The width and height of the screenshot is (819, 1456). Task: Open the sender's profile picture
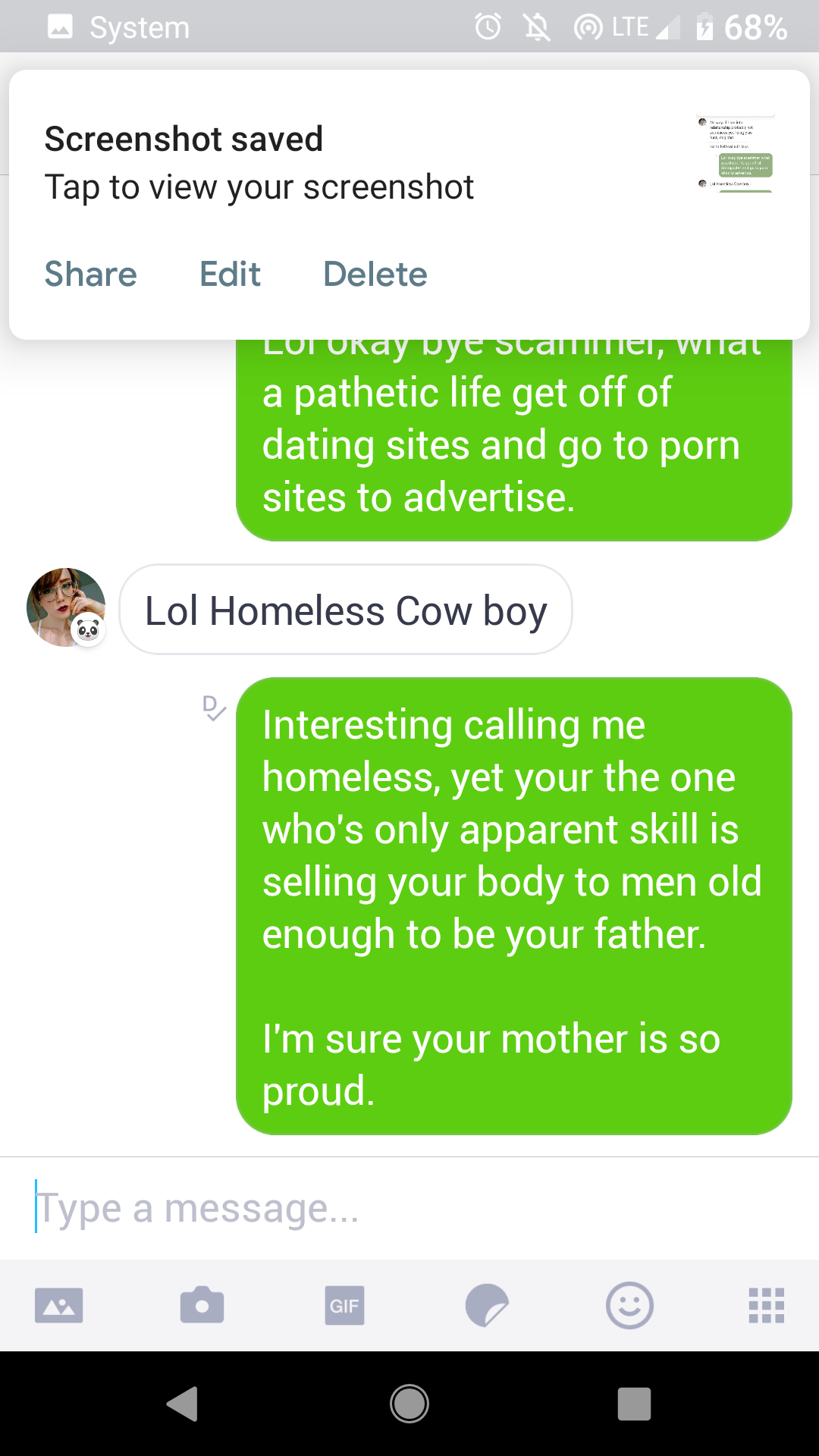click(x=66, y=607)
